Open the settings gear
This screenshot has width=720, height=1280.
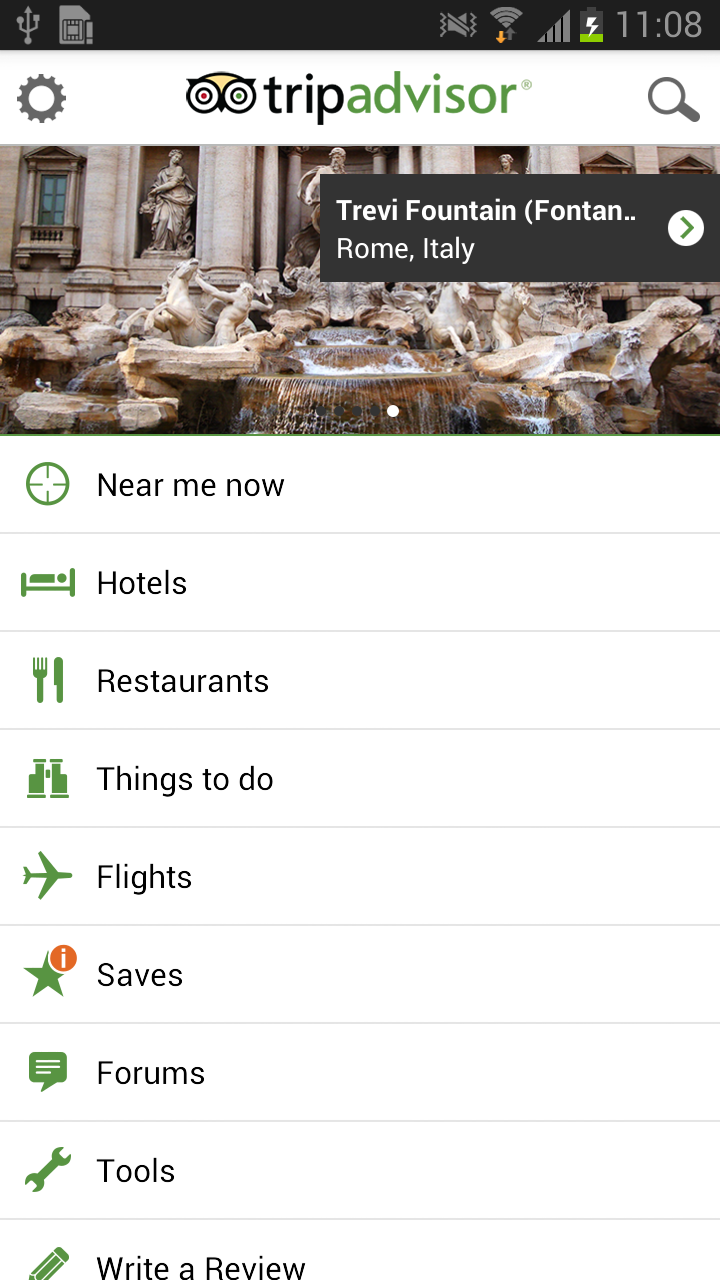coord(41,98)
